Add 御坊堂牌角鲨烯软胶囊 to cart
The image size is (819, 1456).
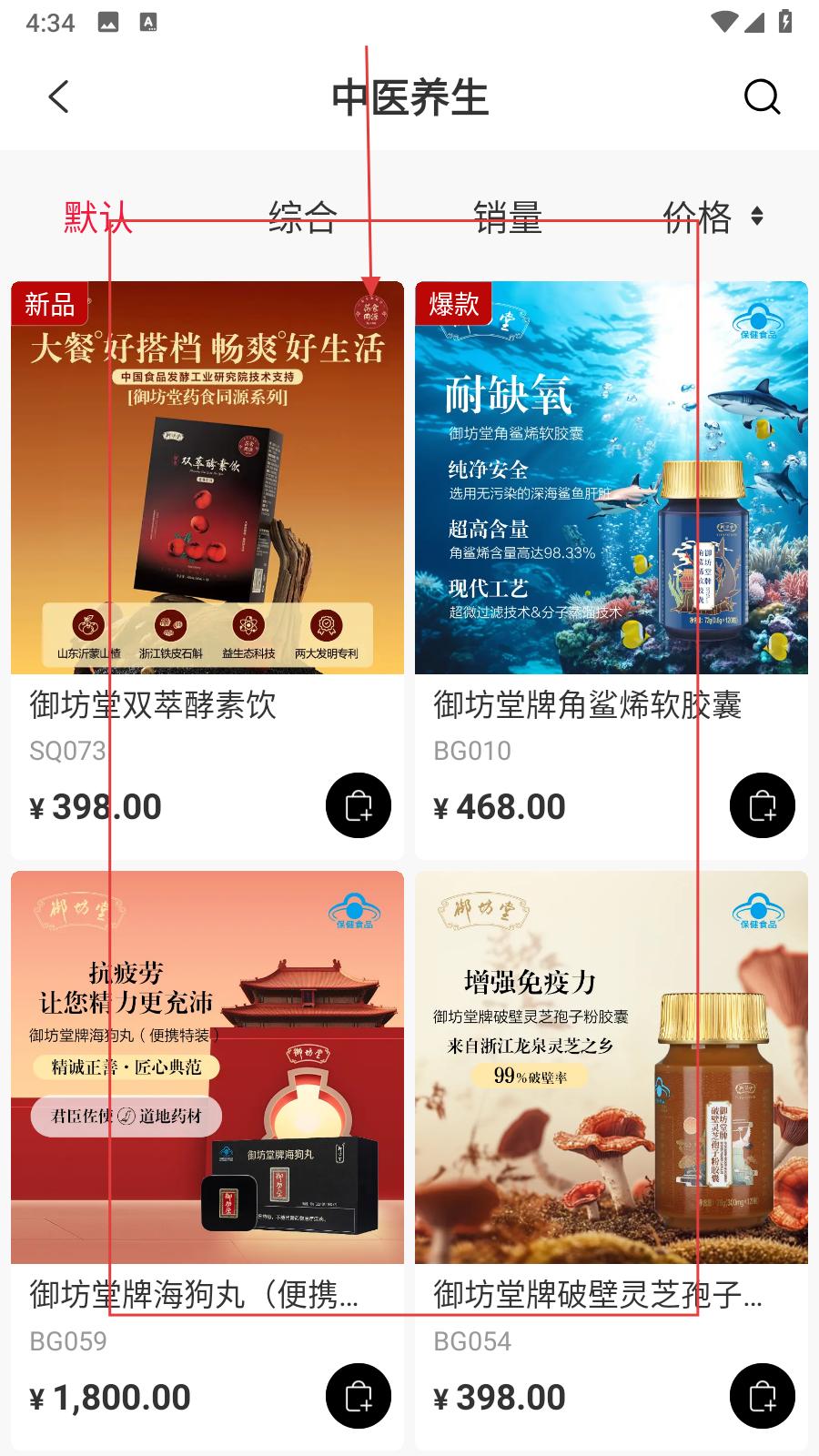click(763, 805)
